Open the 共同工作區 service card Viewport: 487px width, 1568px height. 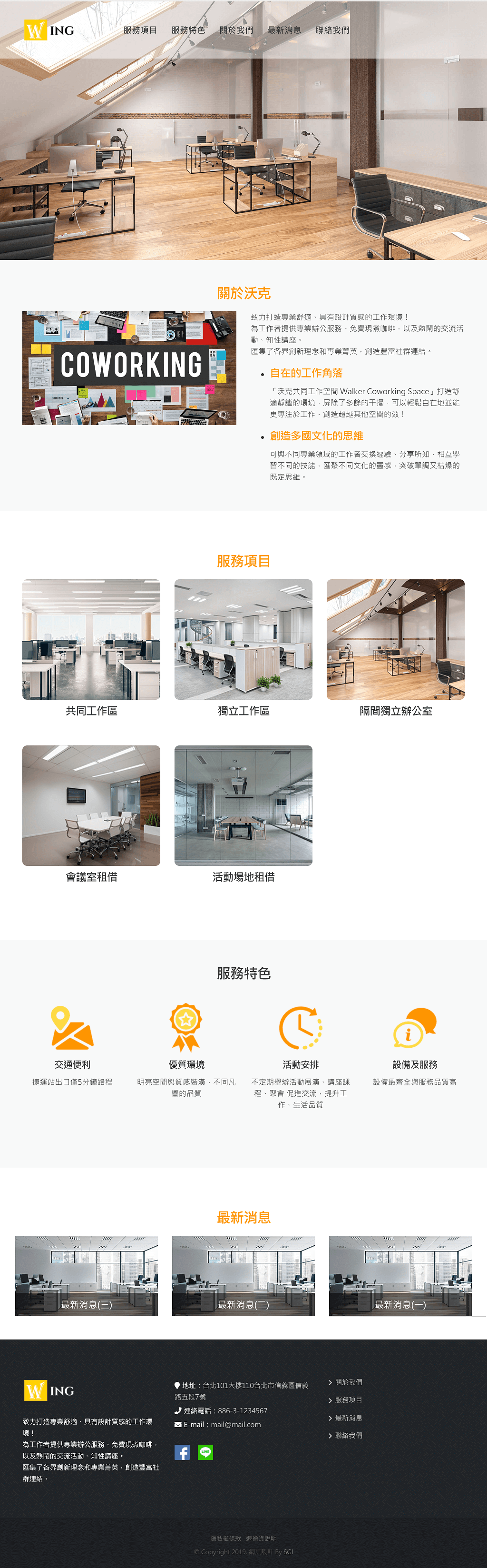91,639
